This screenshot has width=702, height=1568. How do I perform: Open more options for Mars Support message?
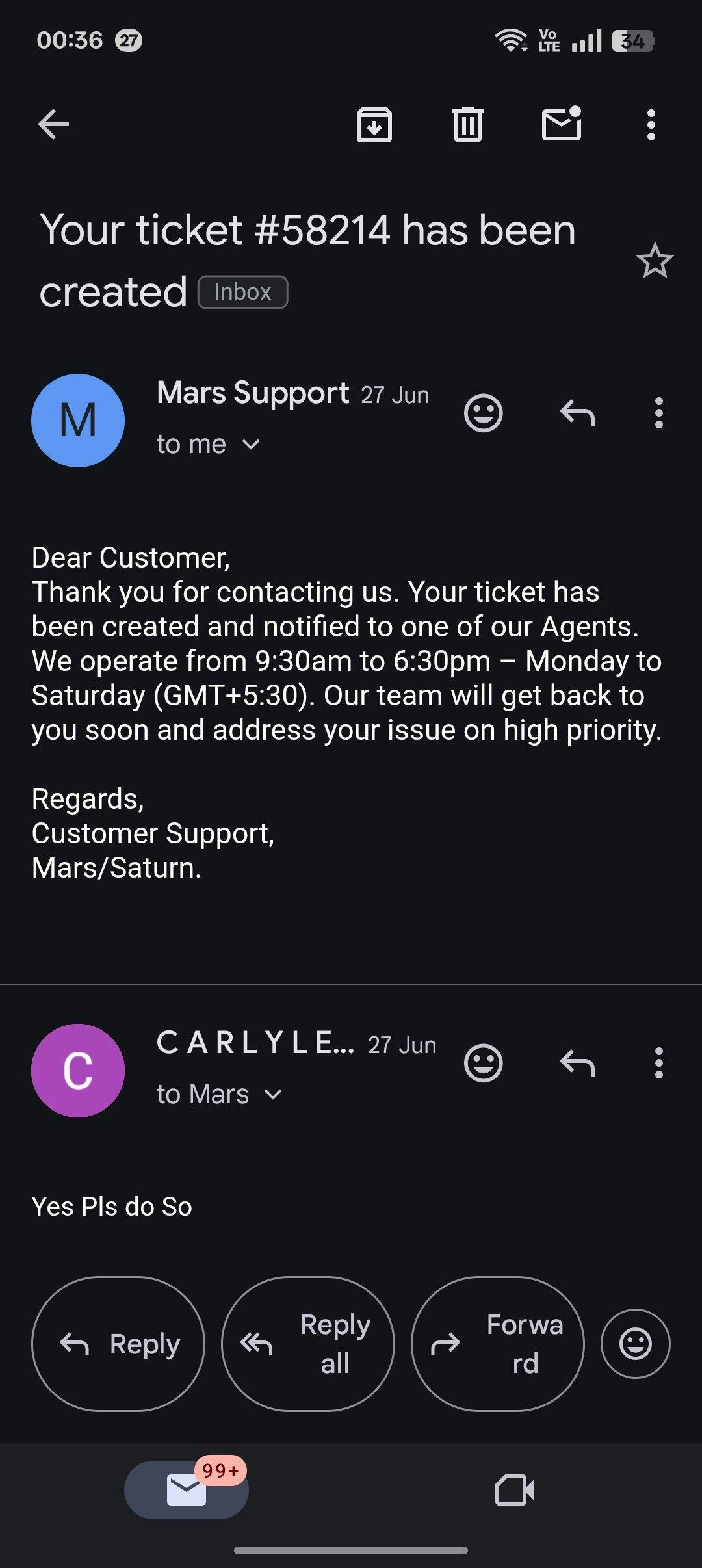click(658, 413)
